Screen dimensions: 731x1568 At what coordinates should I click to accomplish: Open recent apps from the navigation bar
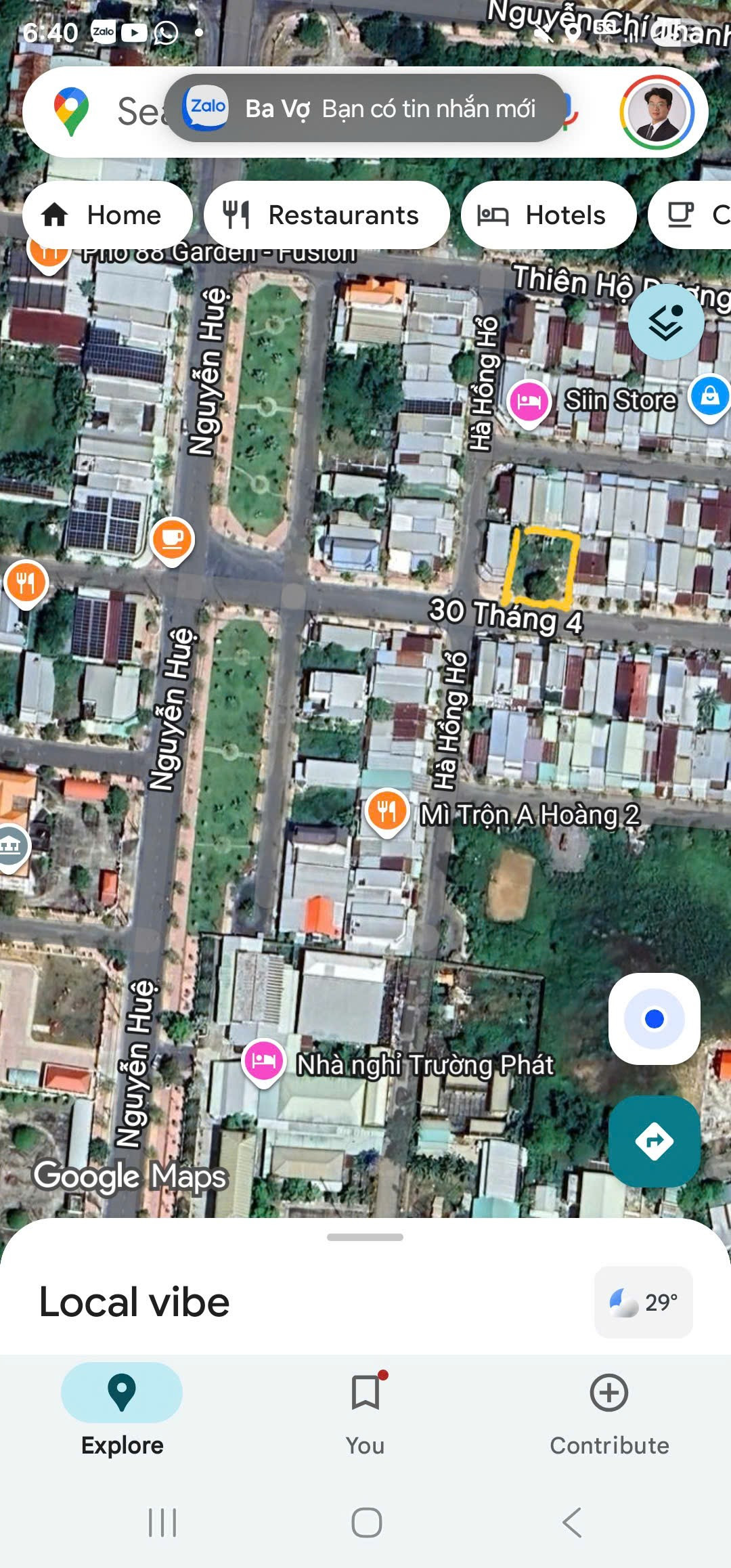pyautogui.click(x=162, y=1523)
